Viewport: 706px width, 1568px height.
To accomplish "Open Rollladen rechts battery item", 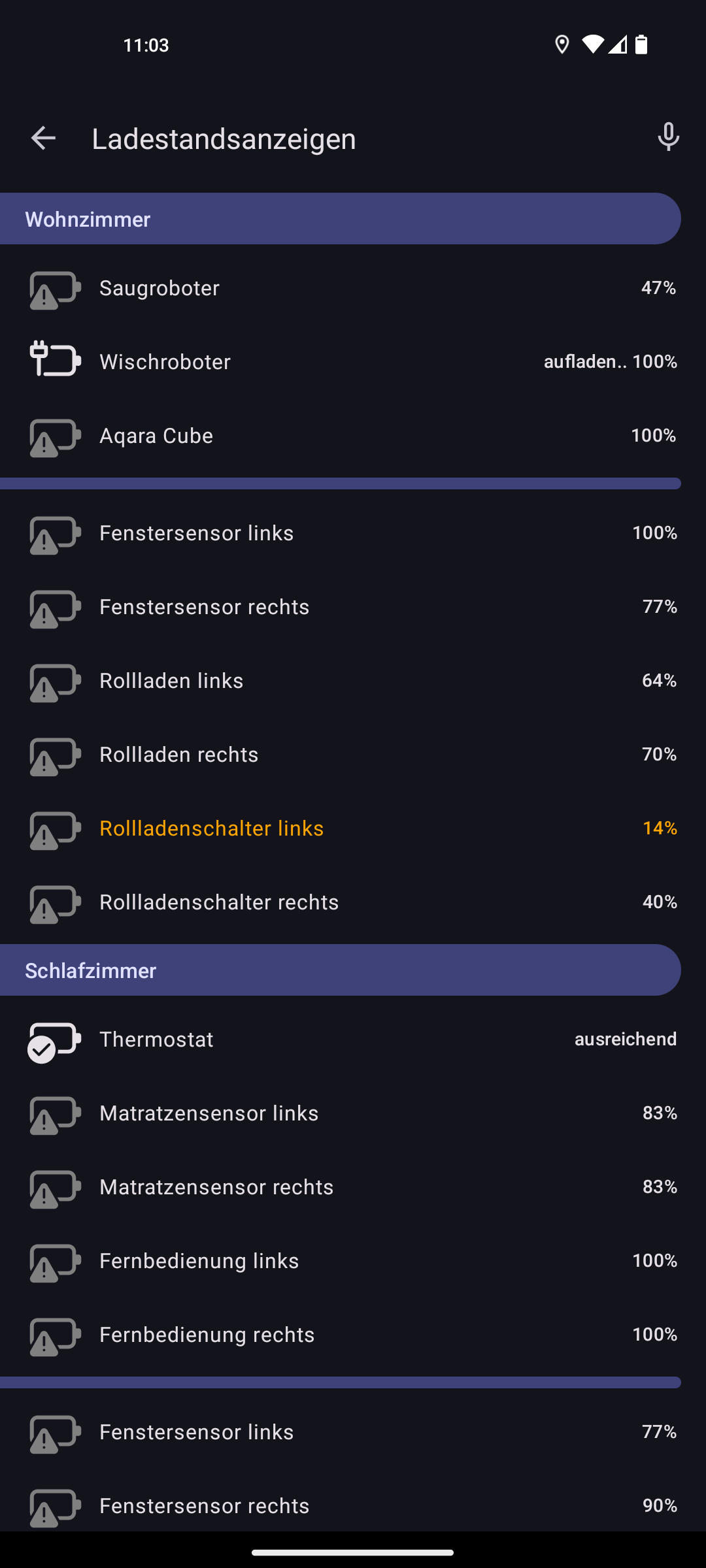I will (x=353, y=755).
